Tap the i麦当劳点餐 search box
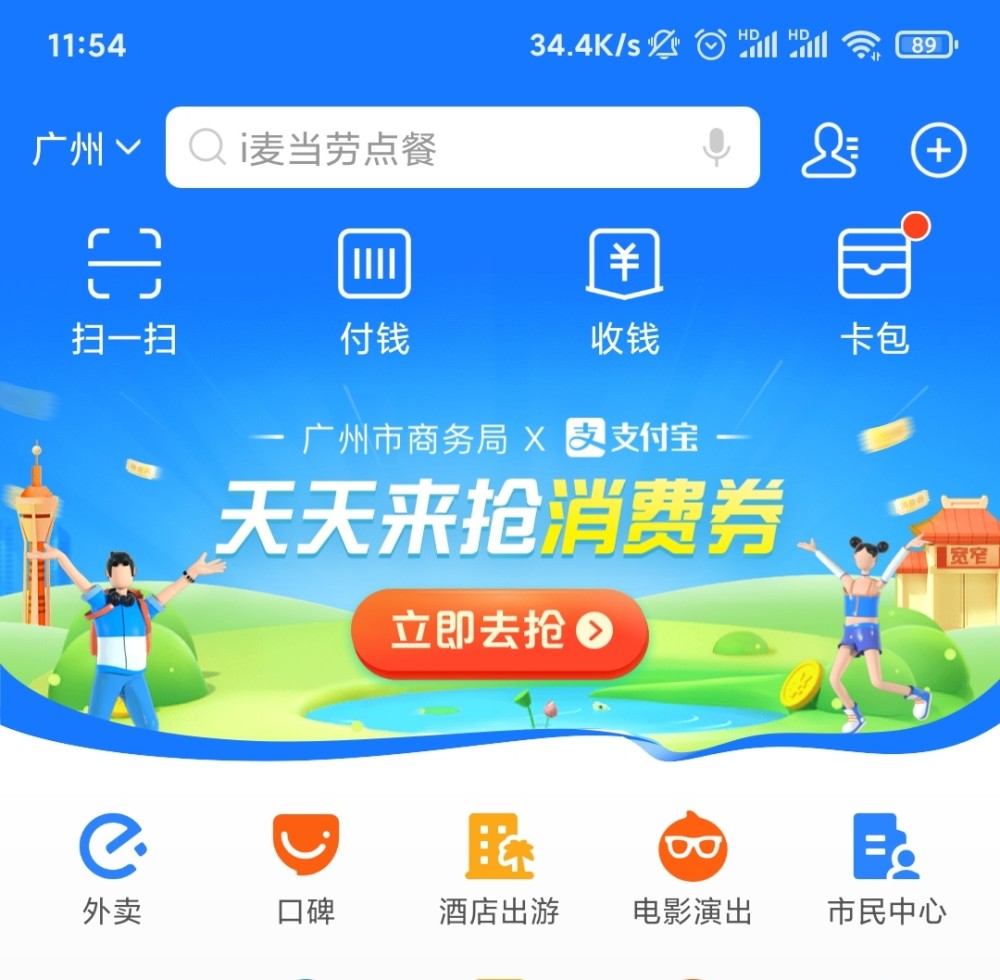1000x980 pixels. click(440, 149)
